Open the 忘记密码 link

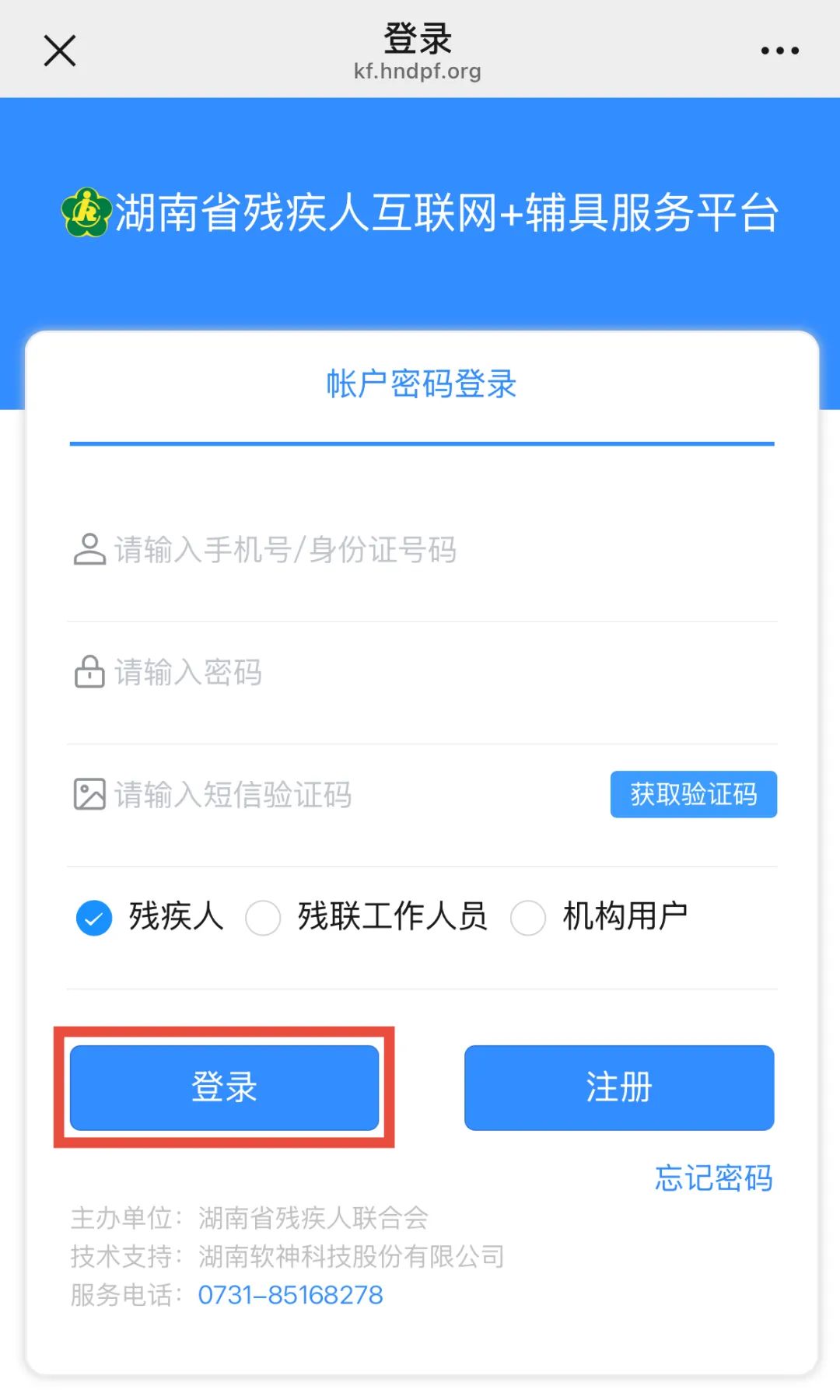713,1178
